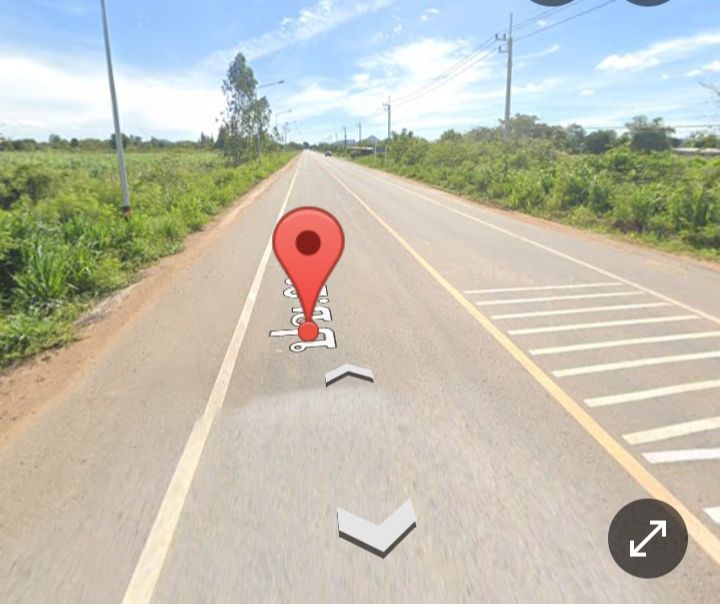The image size is (720, 604).
Task: Move forward along the road using the up arrow
Action: click(x=349, y=375)
